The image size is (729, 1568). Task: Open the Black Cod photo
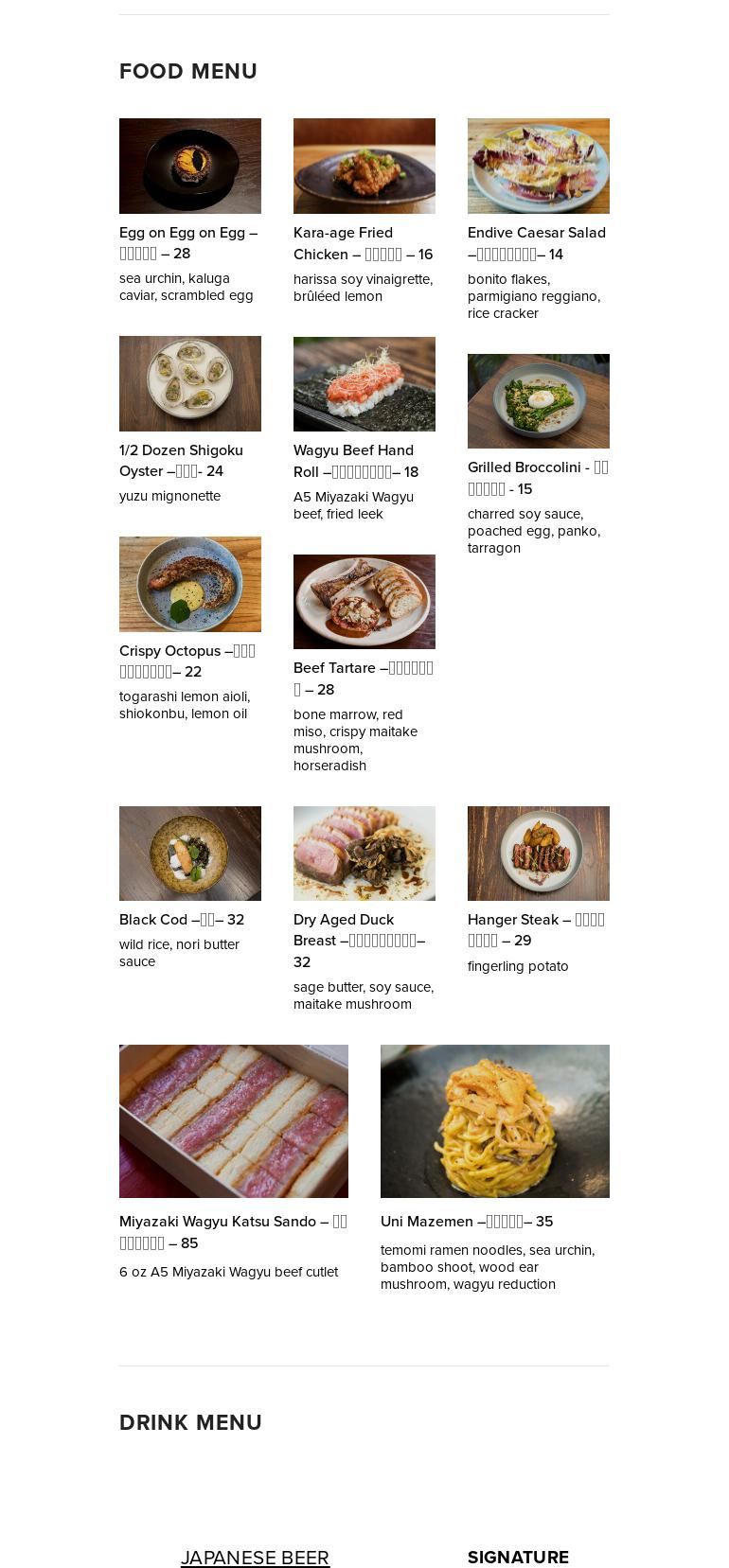[190, 854]
